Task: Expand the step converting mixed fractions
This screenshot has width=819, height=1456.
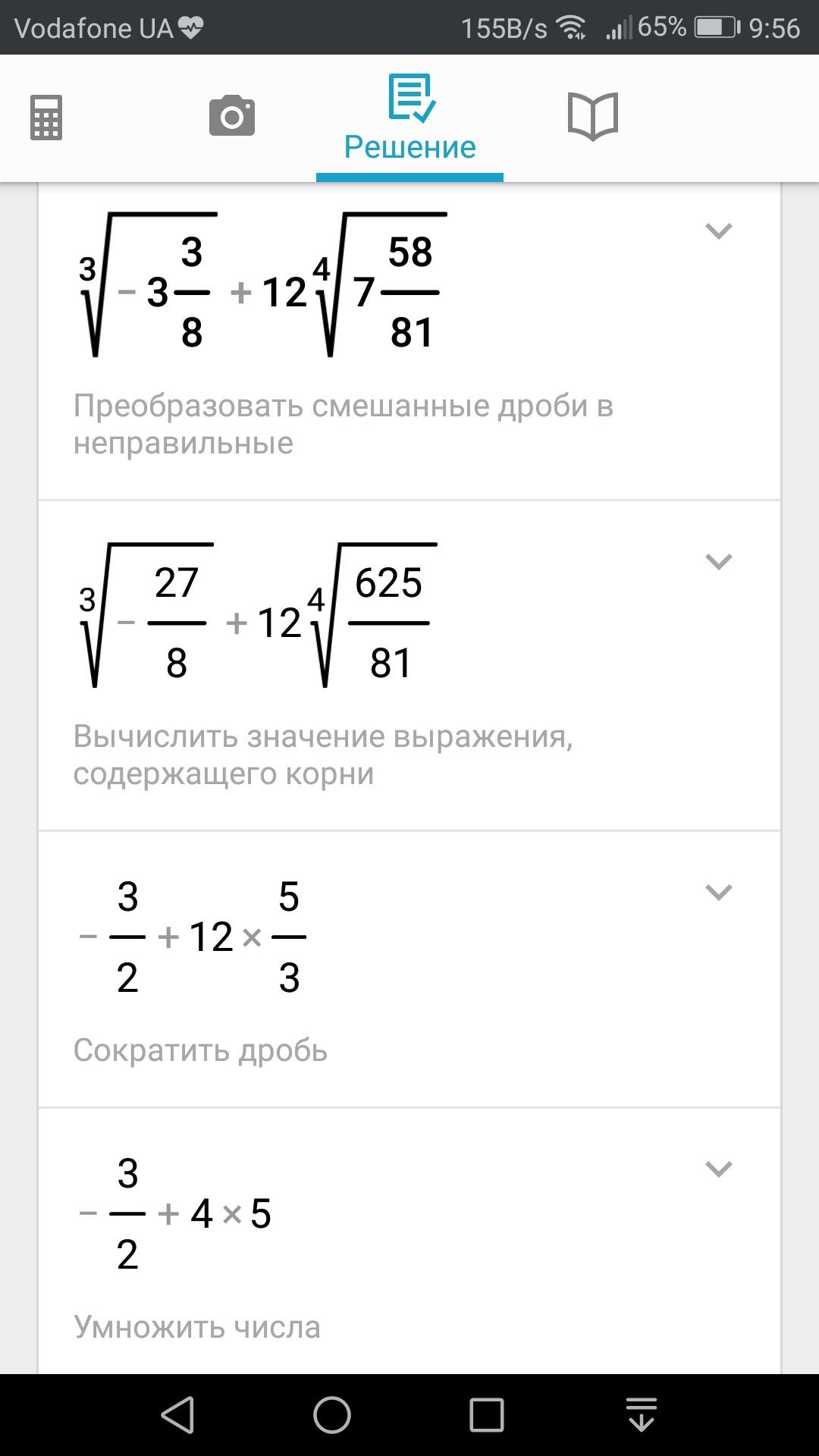Action: (718, 231)
